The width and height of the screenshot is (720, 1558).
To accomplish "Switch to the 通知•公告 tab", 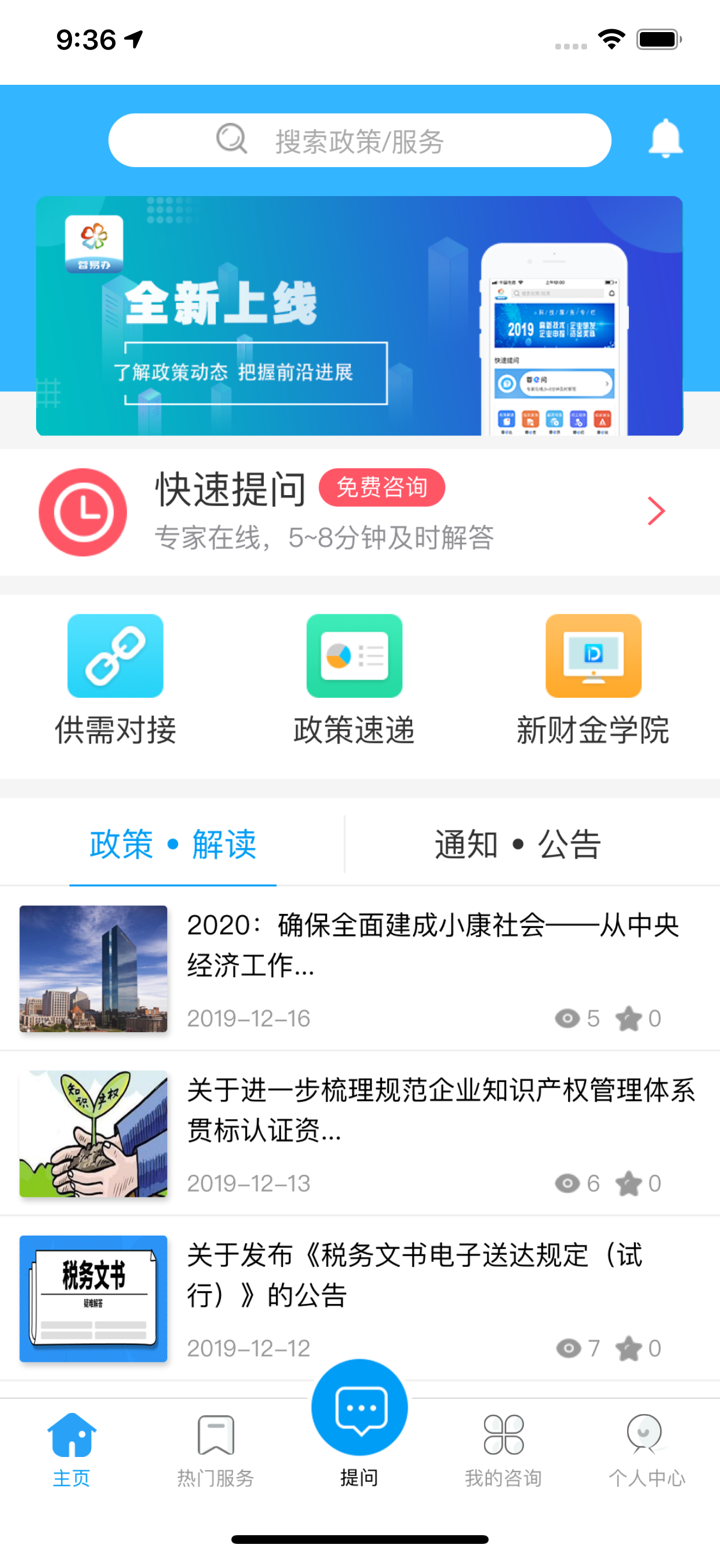I will pyautogui.click(x=516, y=843).
